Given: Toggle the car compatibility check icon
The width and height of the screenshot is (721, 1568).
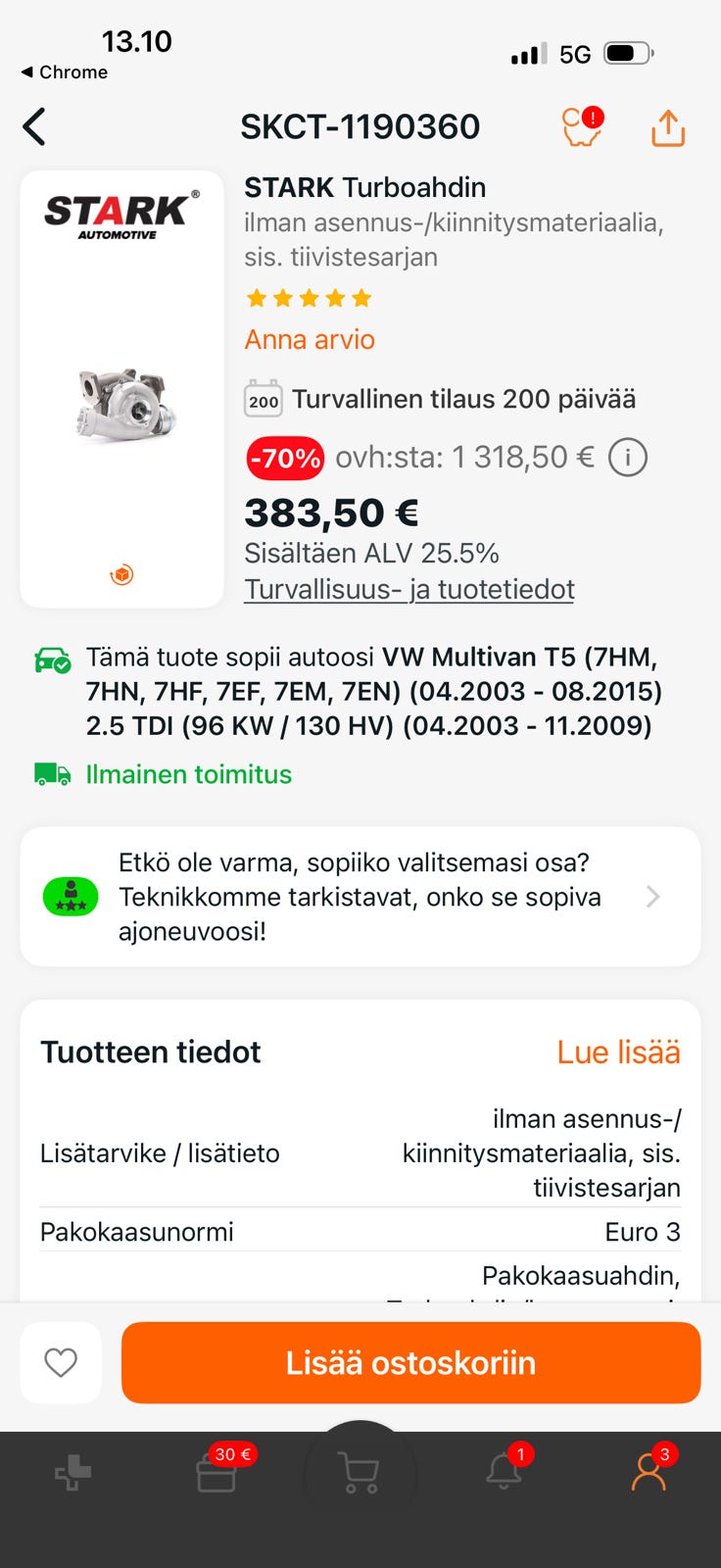Looking at the screenshot, I should point(51,658).
